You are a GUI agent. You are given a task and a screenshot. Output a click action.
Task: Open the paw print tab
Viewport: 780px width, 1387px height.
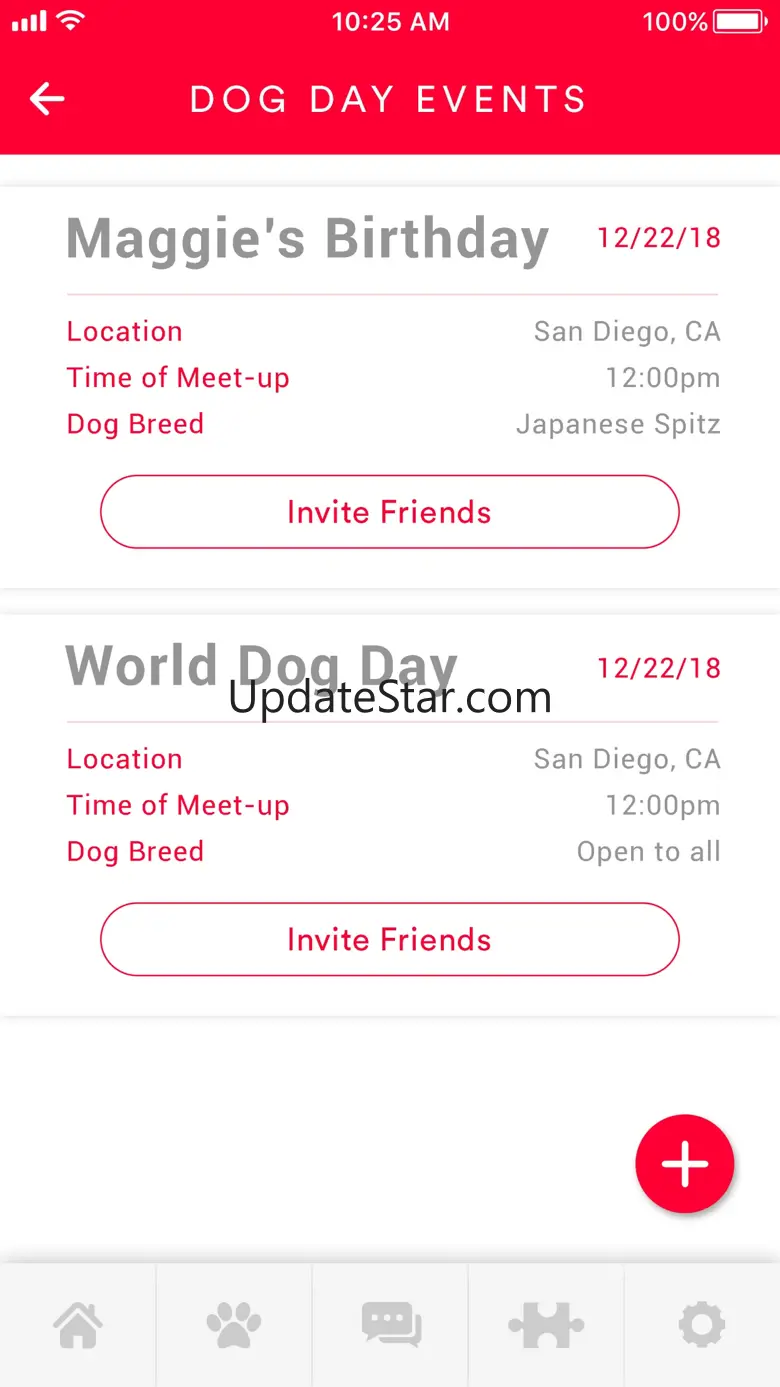pos(234,1326)
